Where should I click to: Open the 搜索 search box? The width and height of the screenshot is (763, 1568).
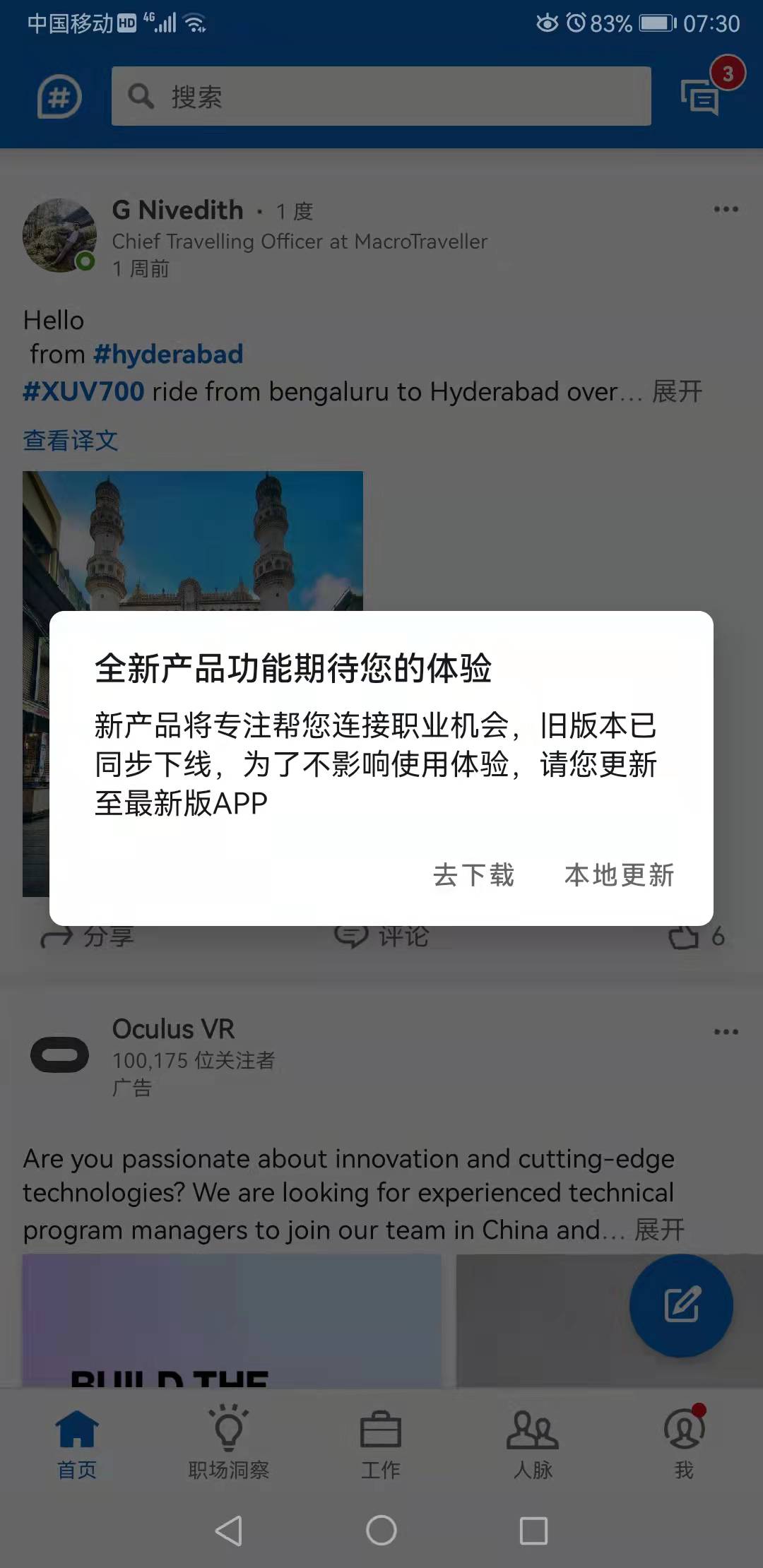point(381,96)
